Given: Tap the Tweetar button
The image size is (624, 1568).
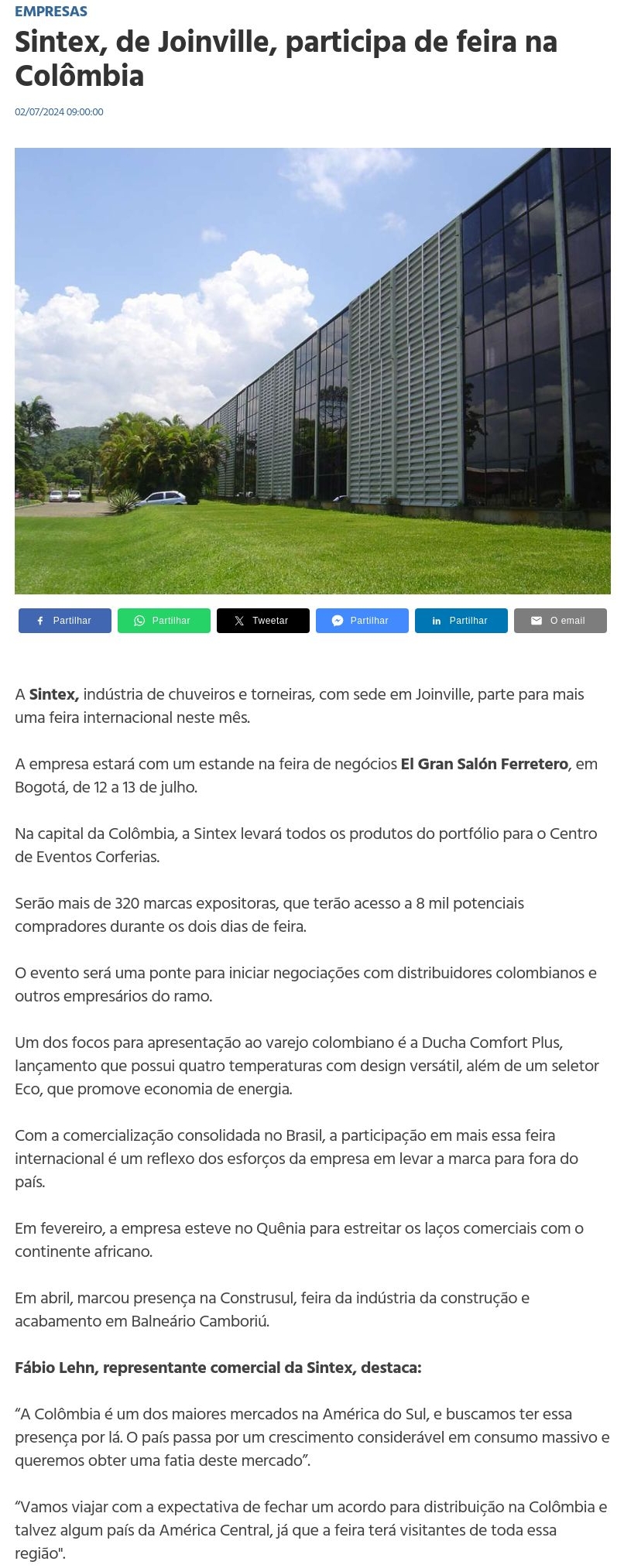Looking at the screenshot, I should 263,621.
